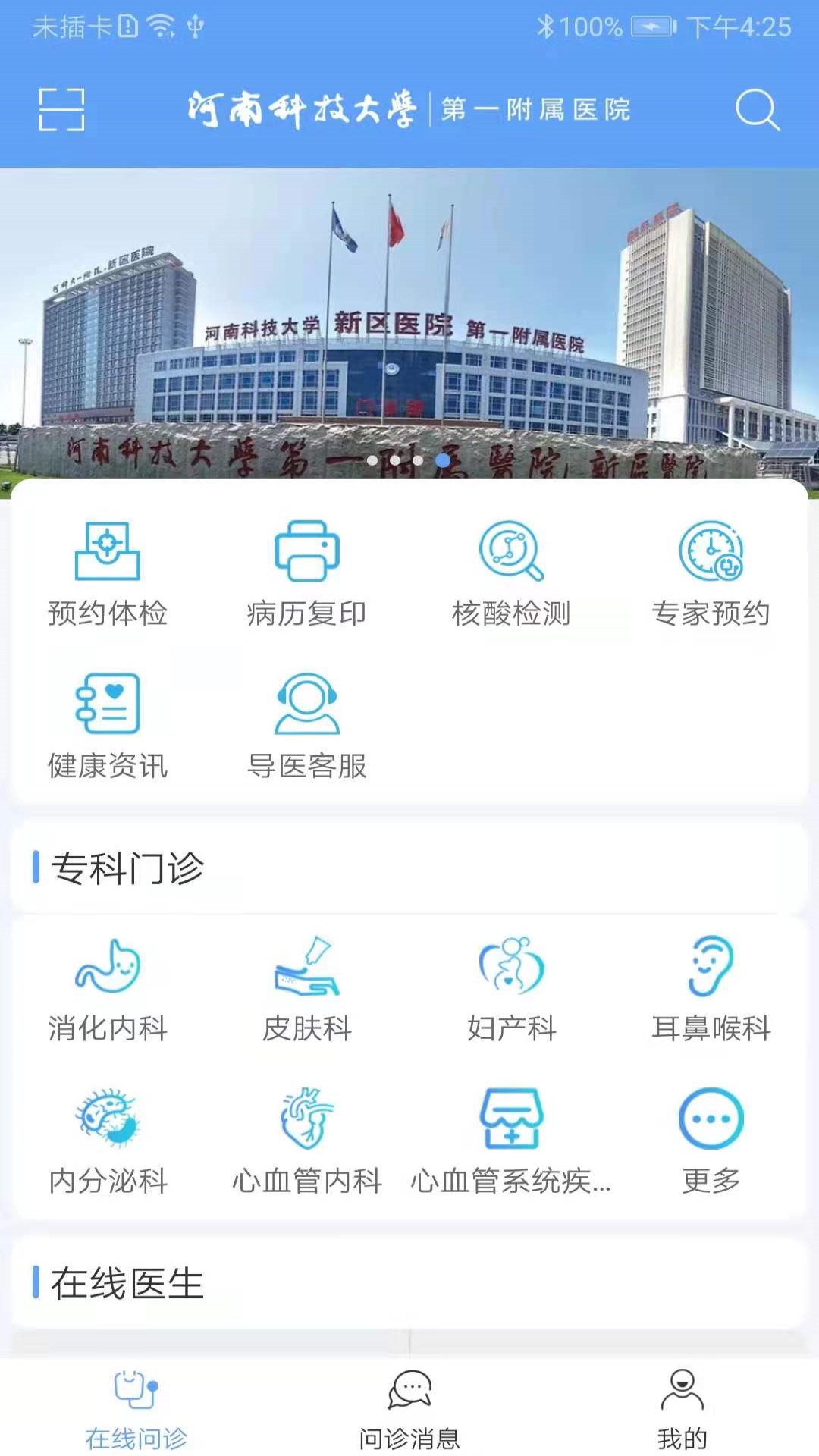Open the QR code scanner
The width and height of the screenshot is (819, 1456).
click(x=62, y=111)
